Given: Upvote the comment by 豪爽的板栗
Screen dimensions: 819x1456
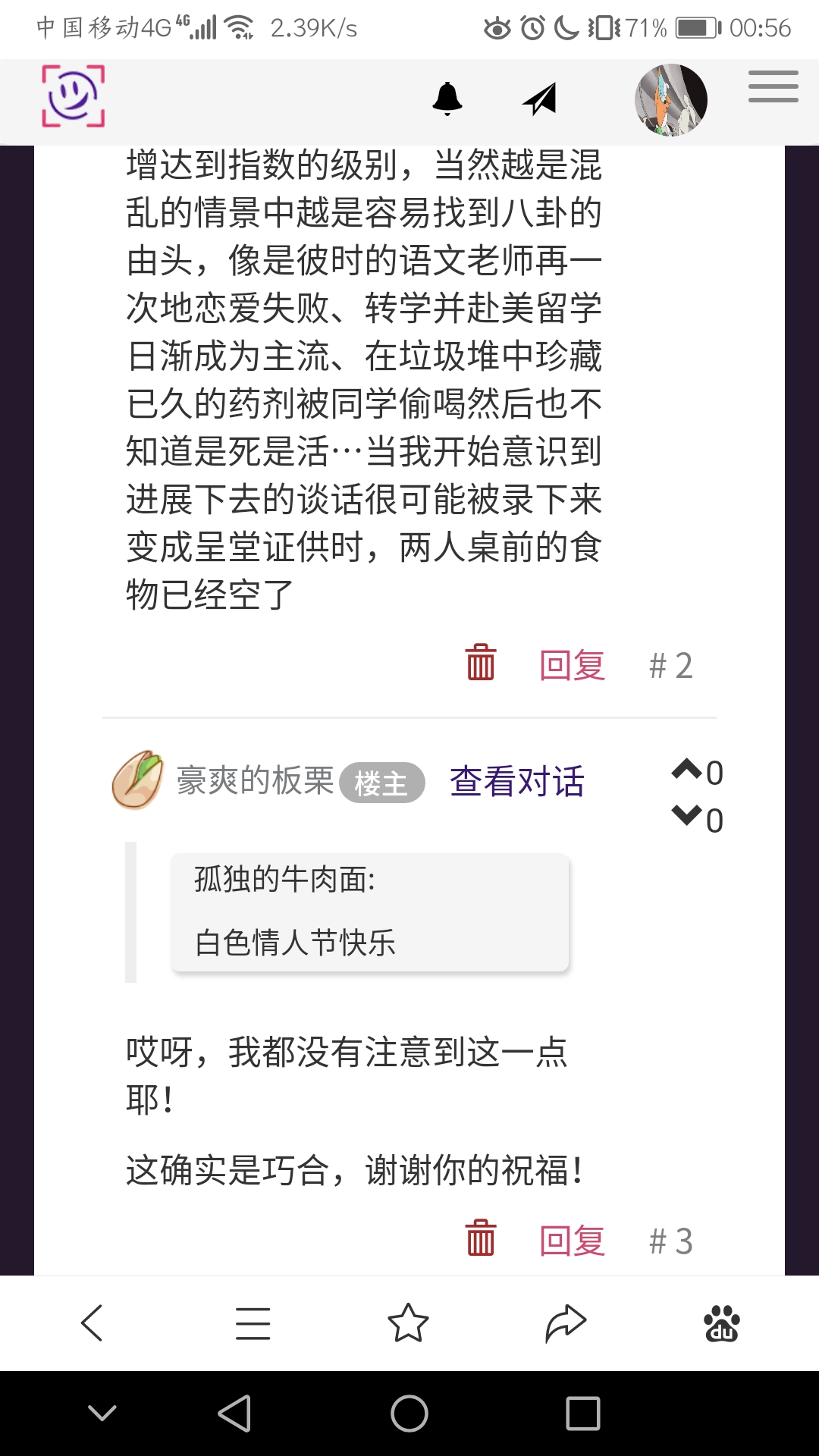Looking at the screenshot, I should [687, 770].
